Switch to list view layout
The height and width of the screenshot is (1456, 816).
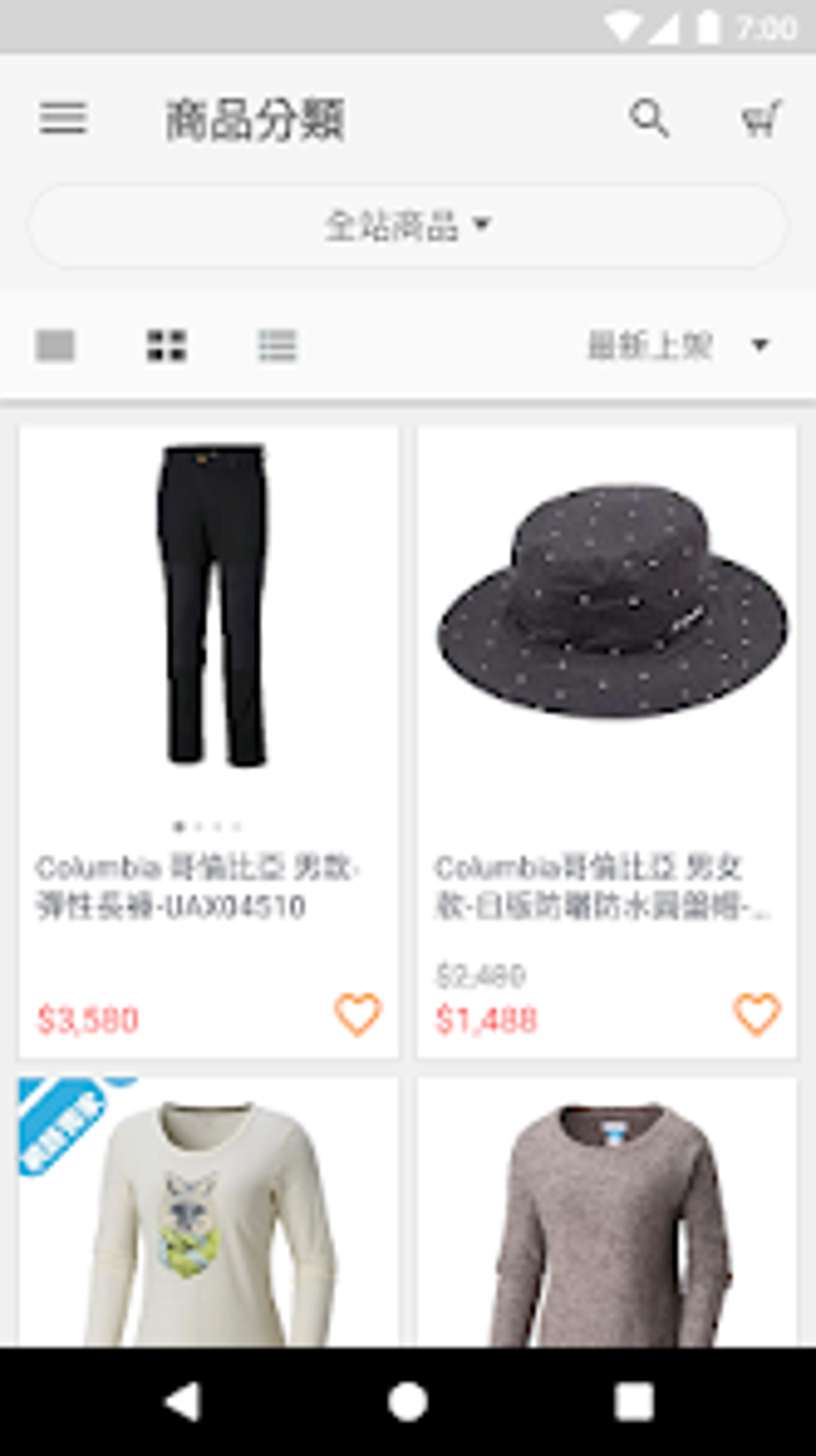point(278,346)
